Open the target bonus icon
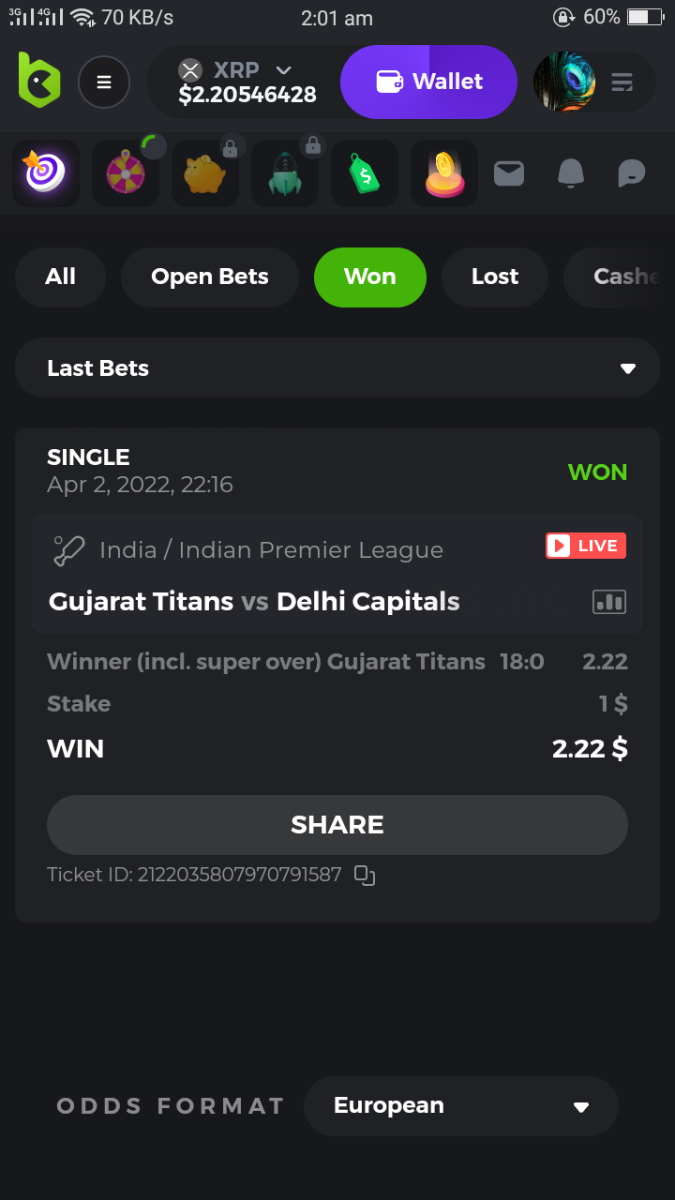 click(x=46, y=174)
